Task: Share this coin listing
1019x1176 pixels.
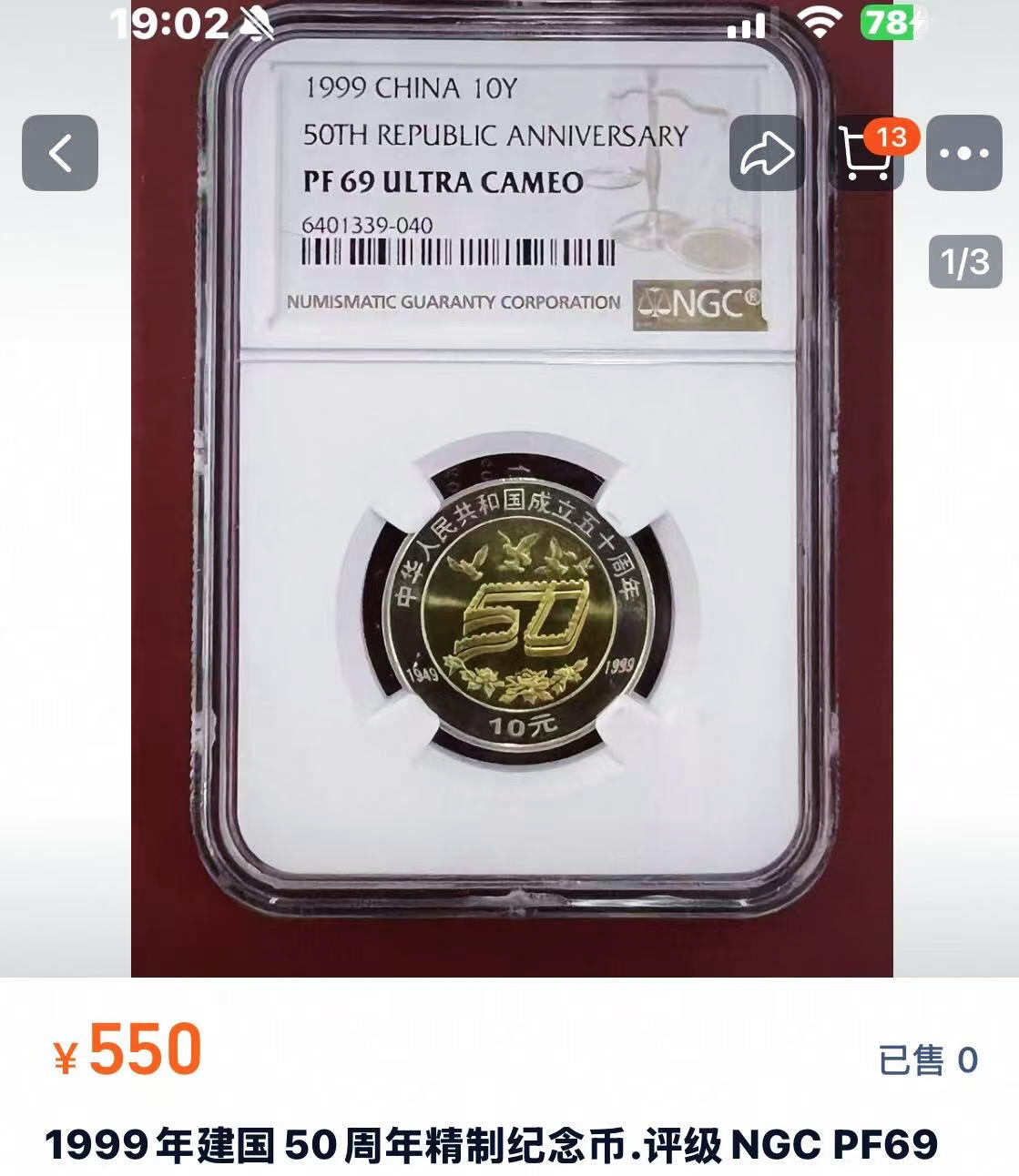Action: 766,153
